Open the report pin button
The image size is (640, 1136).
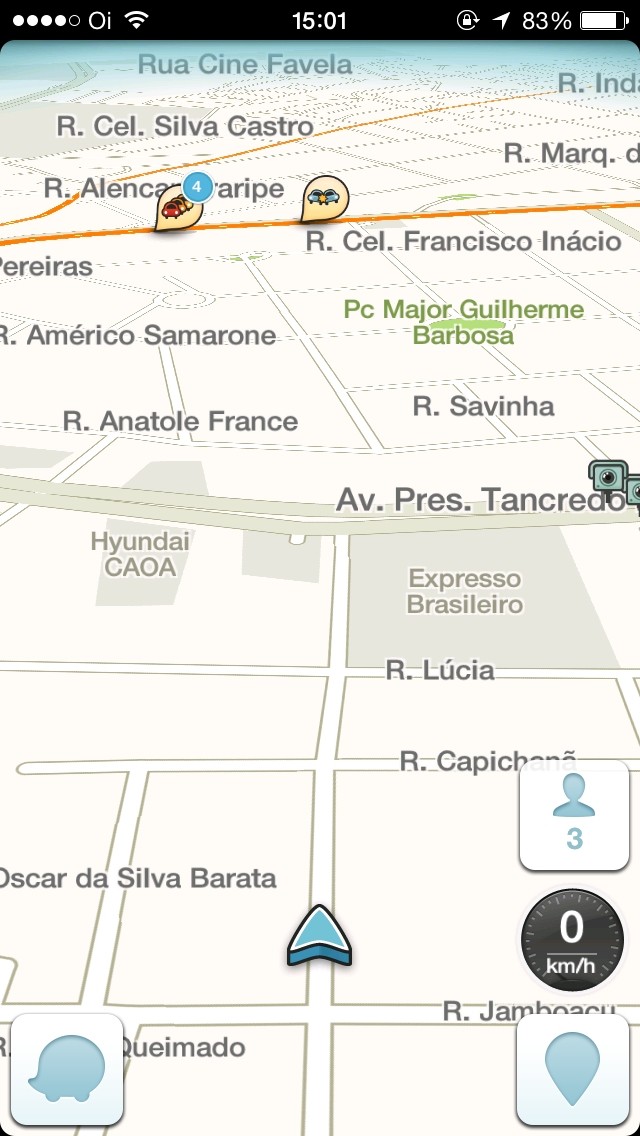point(573,1069)
